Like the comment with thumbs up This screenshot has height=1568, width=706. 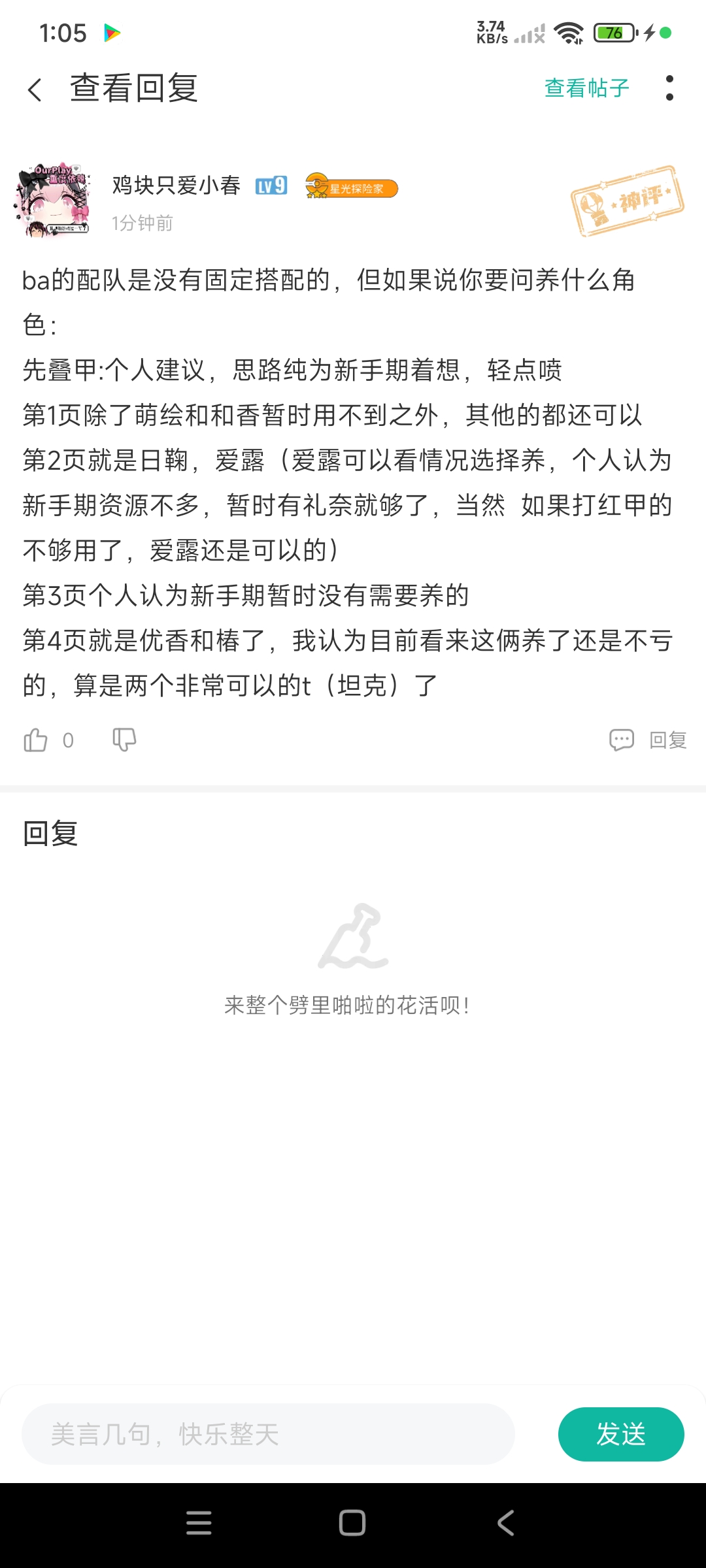click(35, 739)
